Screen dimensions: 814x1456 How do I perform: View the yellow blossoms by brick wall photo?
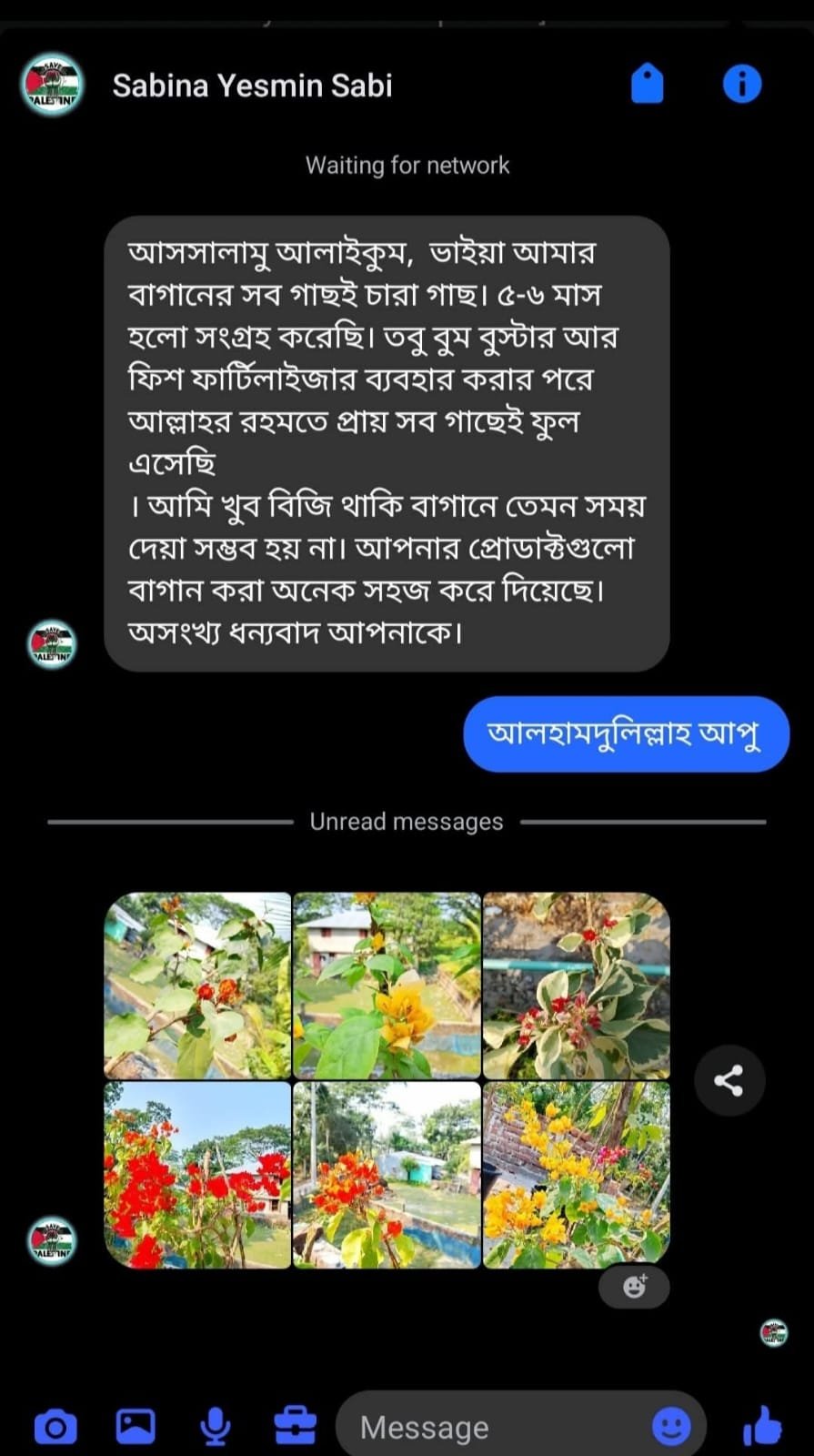pyautogui.click(x=577, y=1175)
